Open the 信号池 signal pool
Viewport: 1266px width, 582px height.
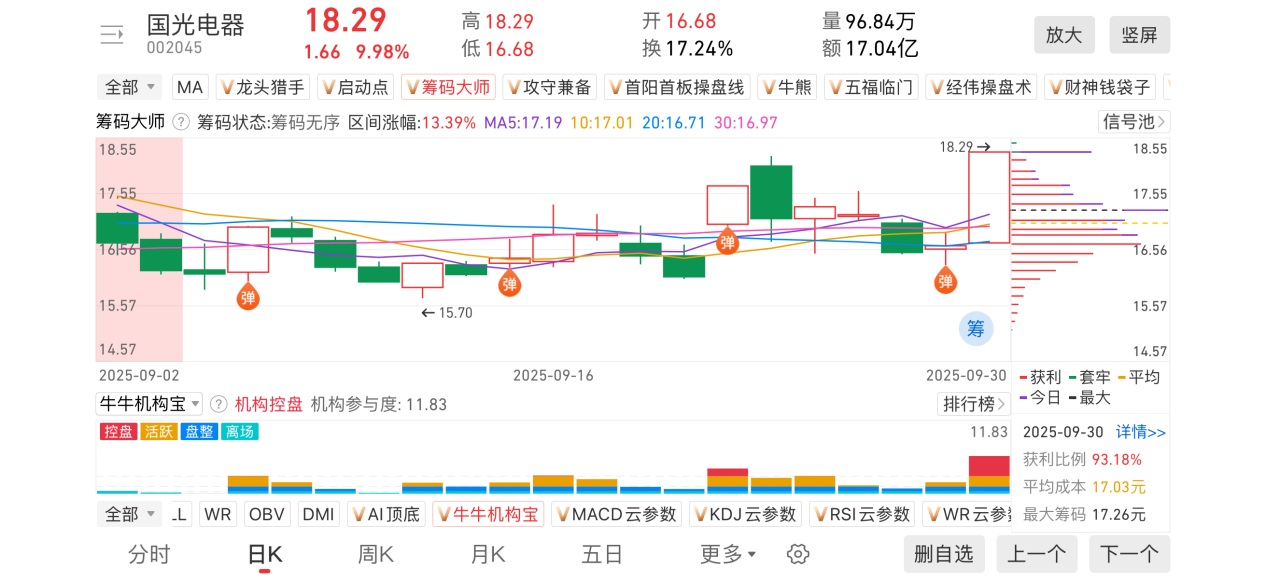coord(1133,122)
